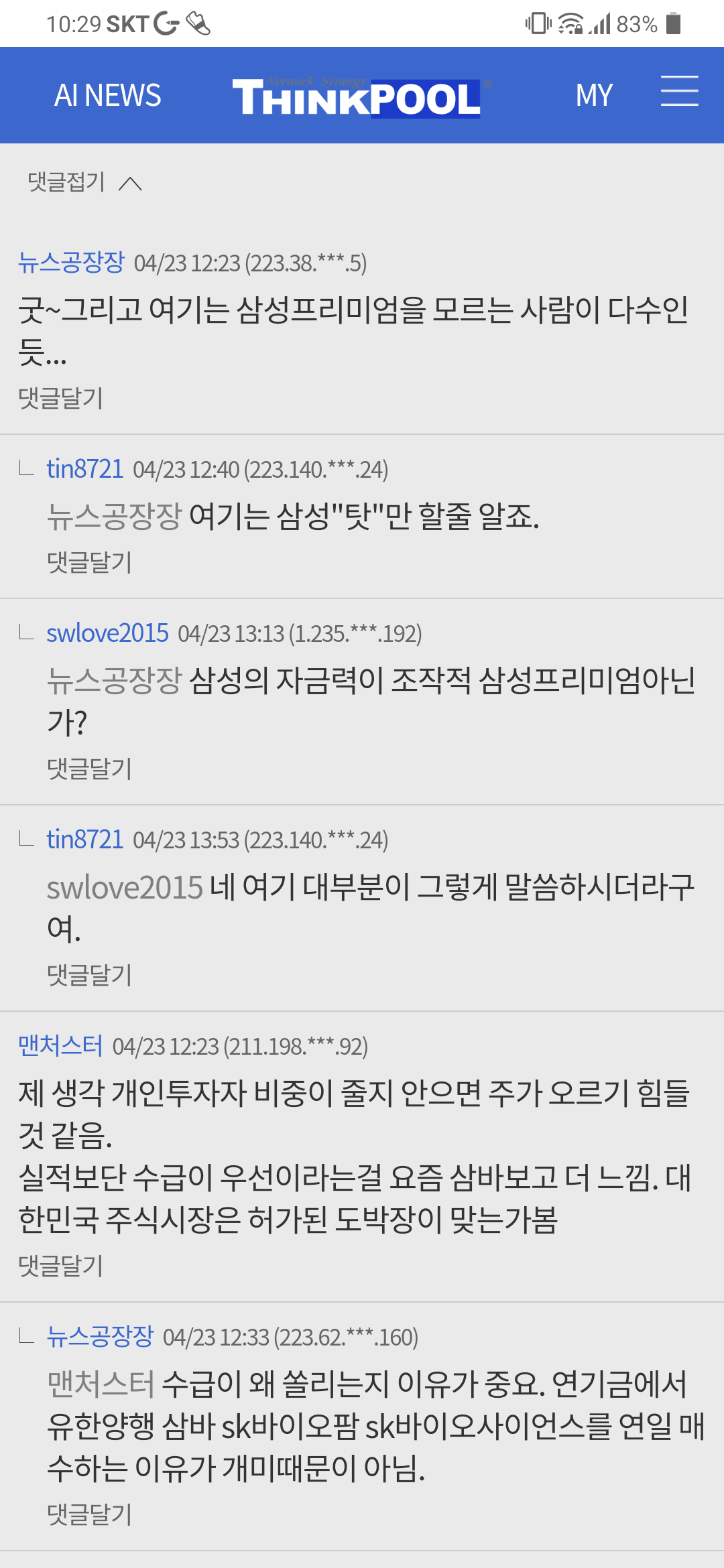
Task: Reply to swlove2015's comment
Action: coord(89,769)
